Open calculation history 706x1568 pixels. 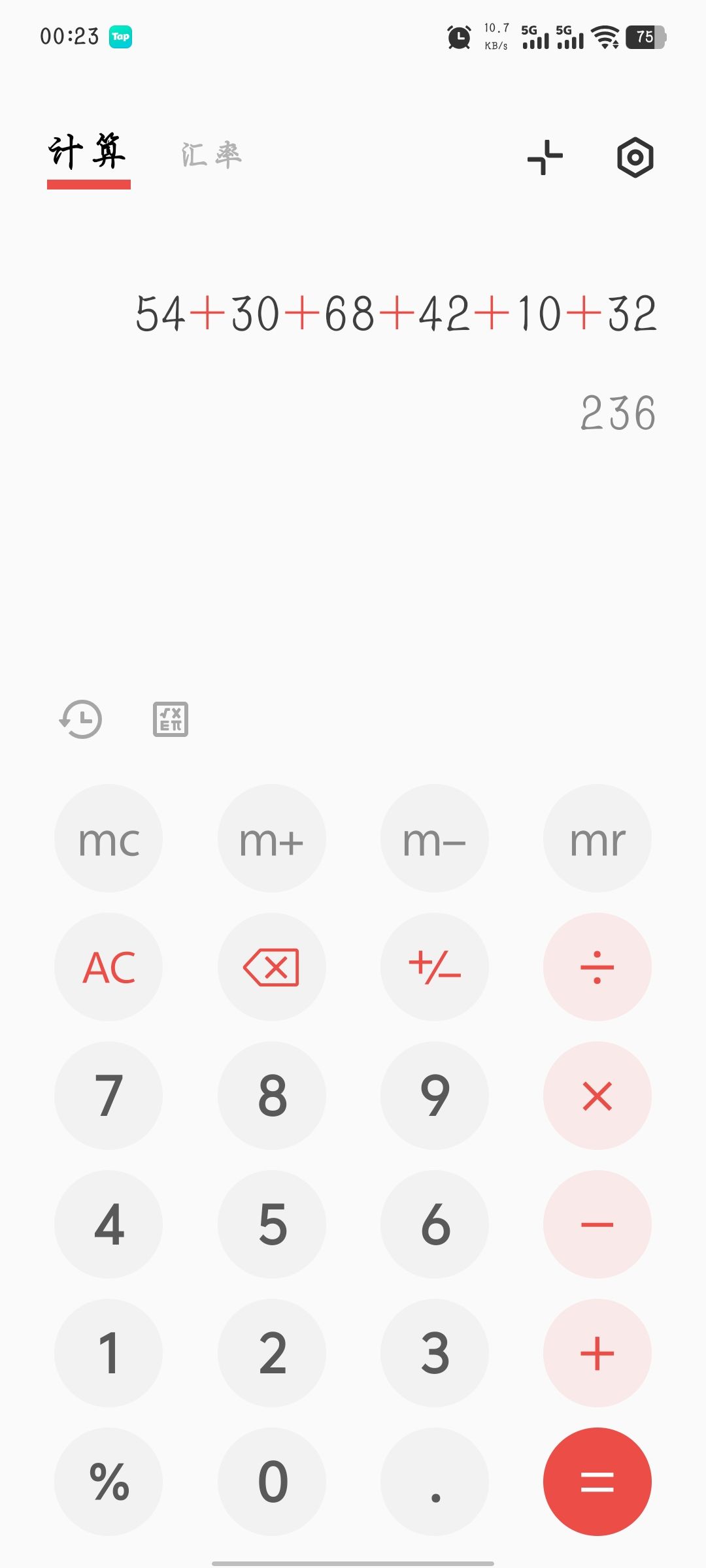tap(81, 719)
